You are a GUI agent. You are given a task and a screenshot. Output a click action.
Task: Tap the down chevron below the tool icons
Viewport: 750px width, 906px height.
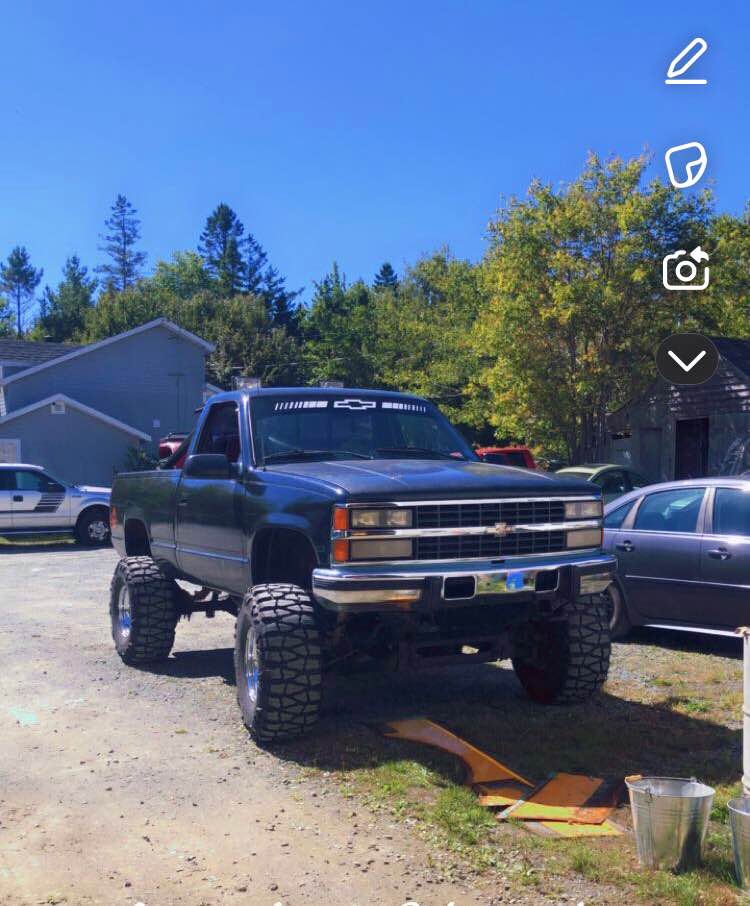(x=687, y=360)
